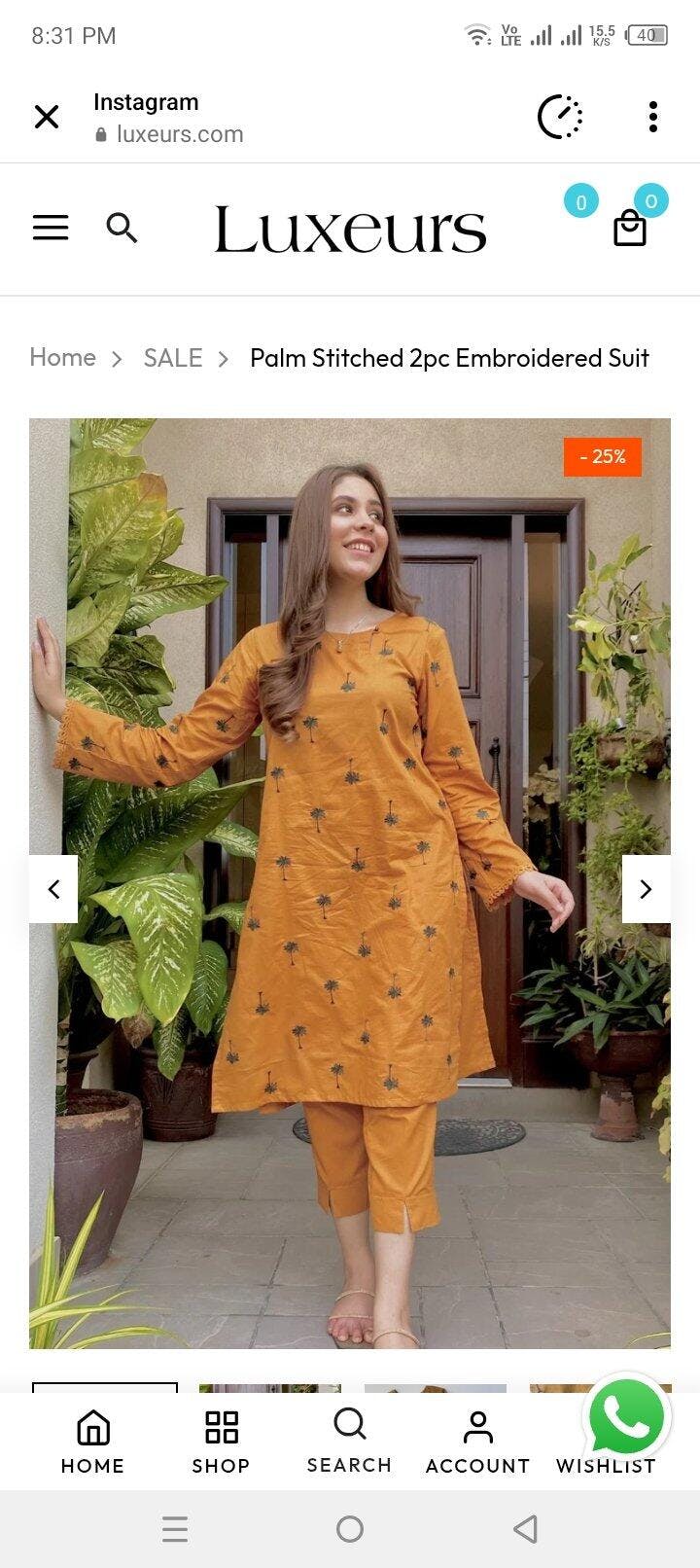Go back using system navigation
Viewport: 700px width, 1568px height.
click(x=525, y=1529)
